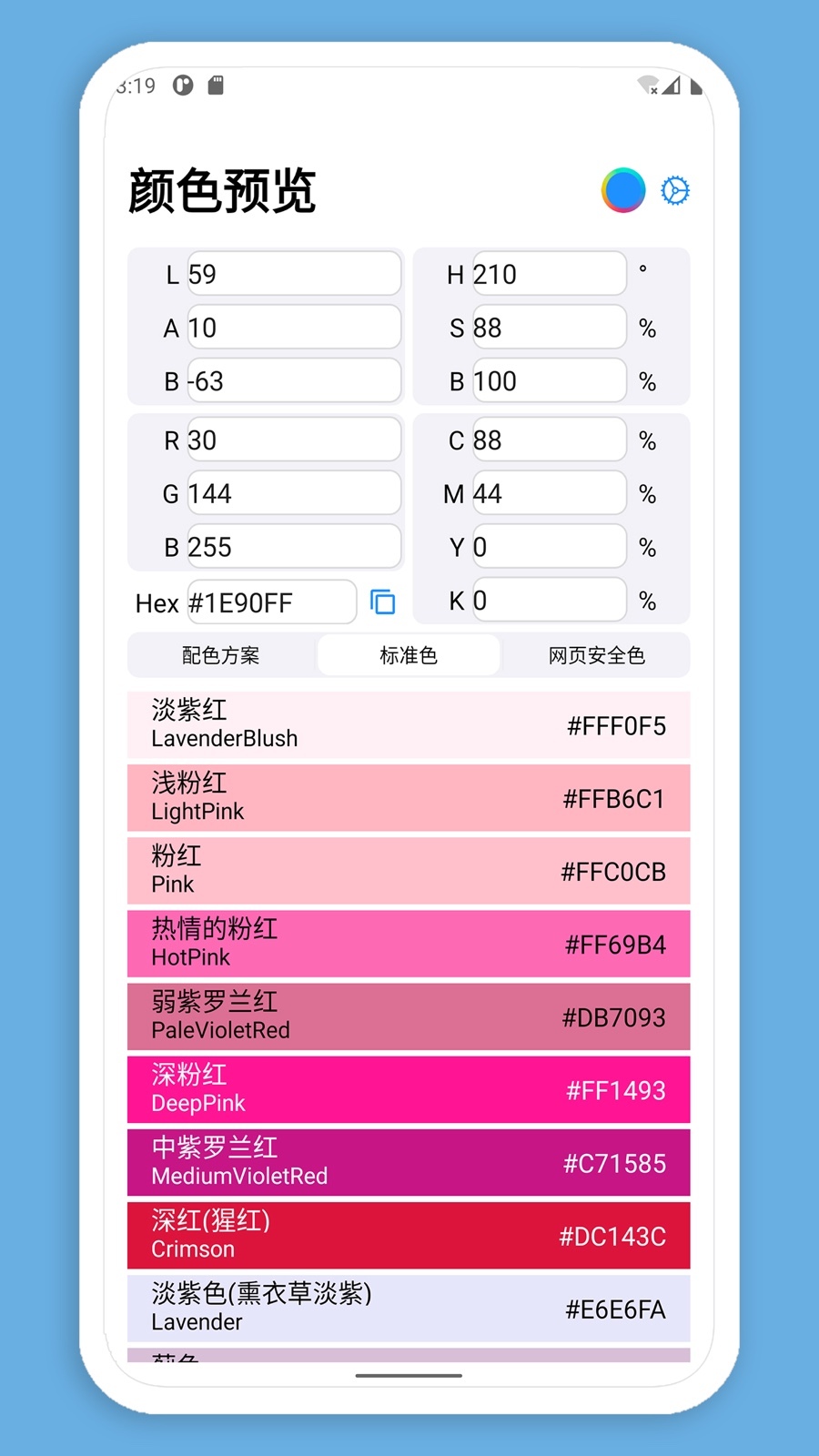Open the settings gear icon
This screenshot has height=1456, width=819.
674,190
